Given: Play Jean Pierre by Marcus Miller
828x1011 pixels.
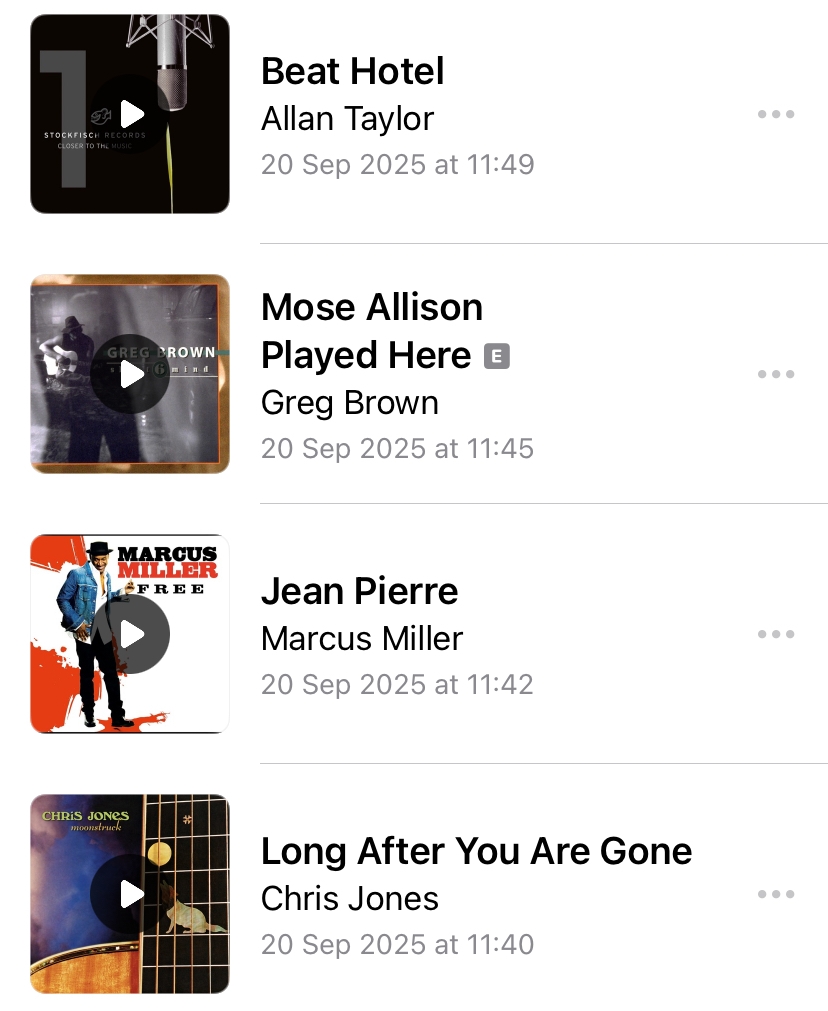Looking at the screenshot, I should (x=131, y=634).
